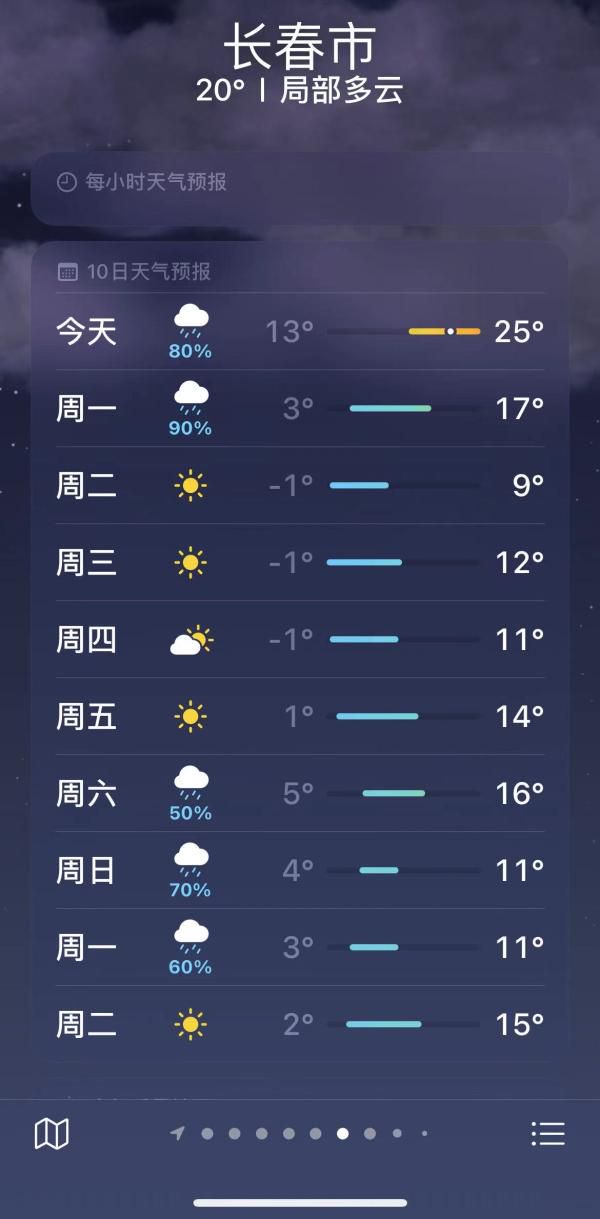
Task: Tap the page indicator dots
Action: click(301, 1133)
